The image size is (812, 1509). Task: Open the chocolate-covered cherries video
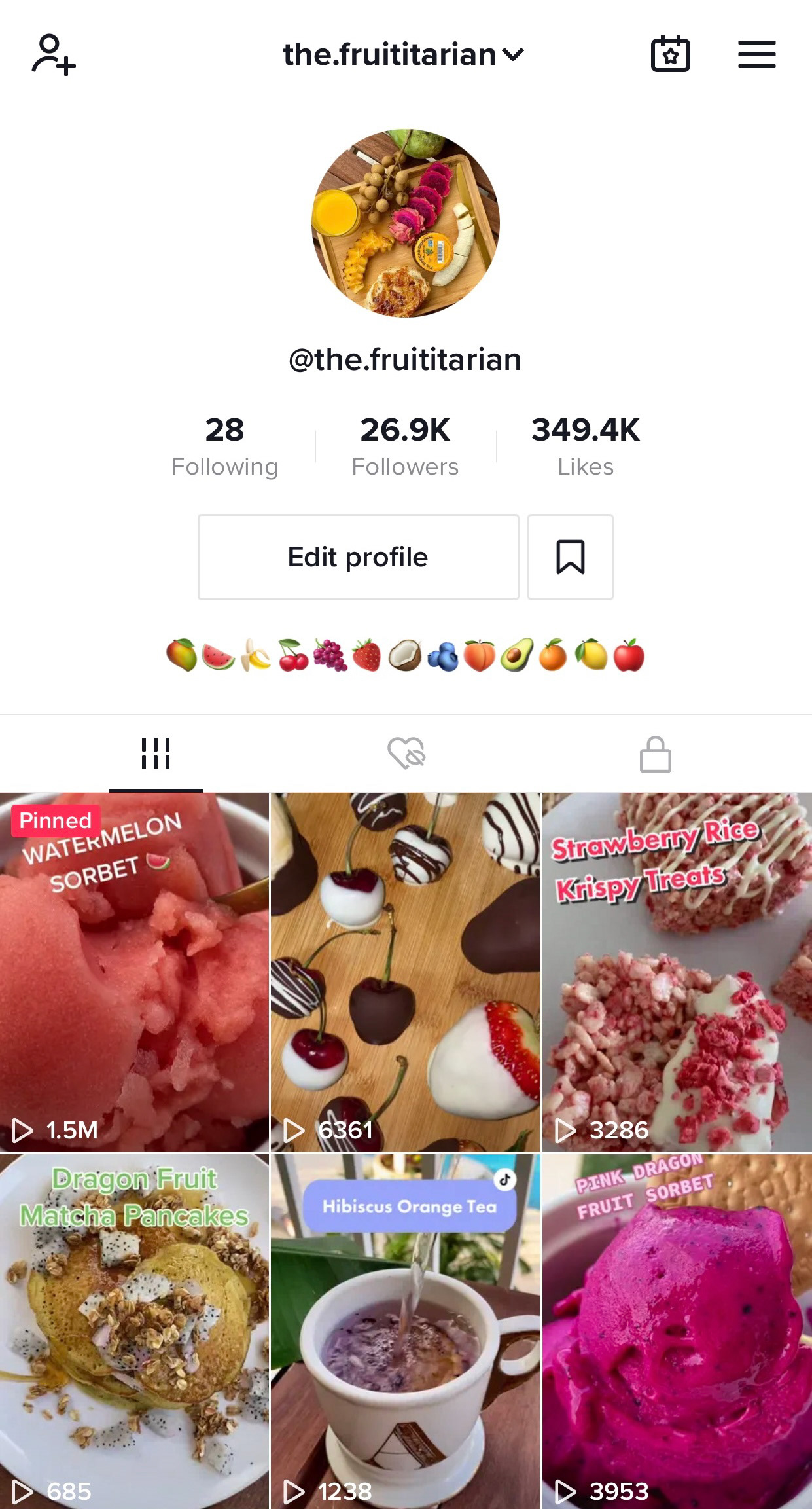pyautogui.click(x=406, y=972)
